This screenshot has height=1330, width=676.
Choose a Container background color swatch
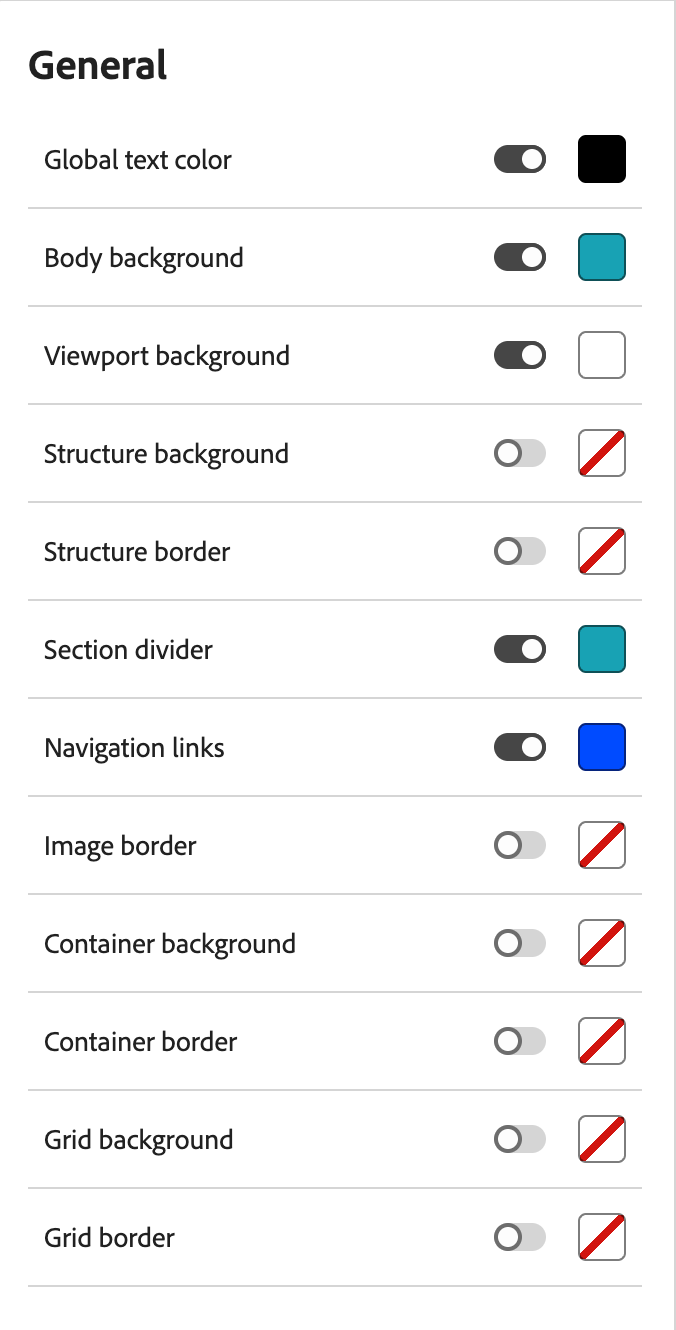(x=602, y=944)
